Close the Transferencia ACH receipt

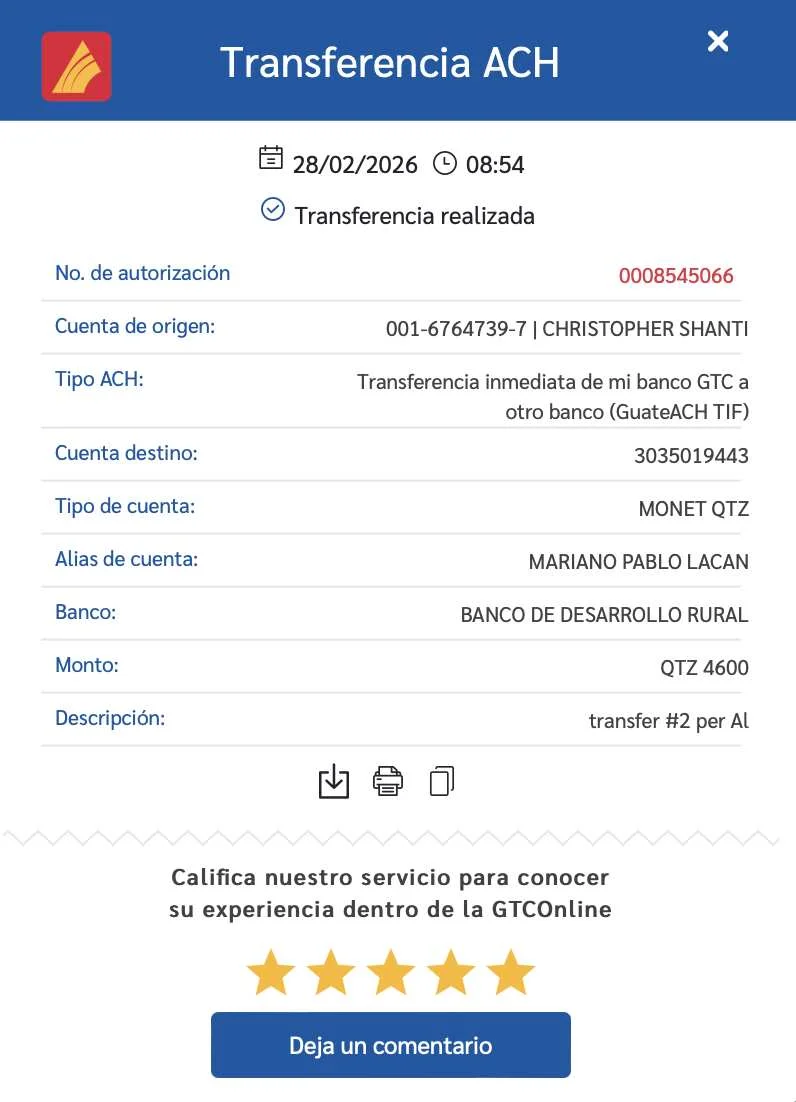tap(717, 41)
